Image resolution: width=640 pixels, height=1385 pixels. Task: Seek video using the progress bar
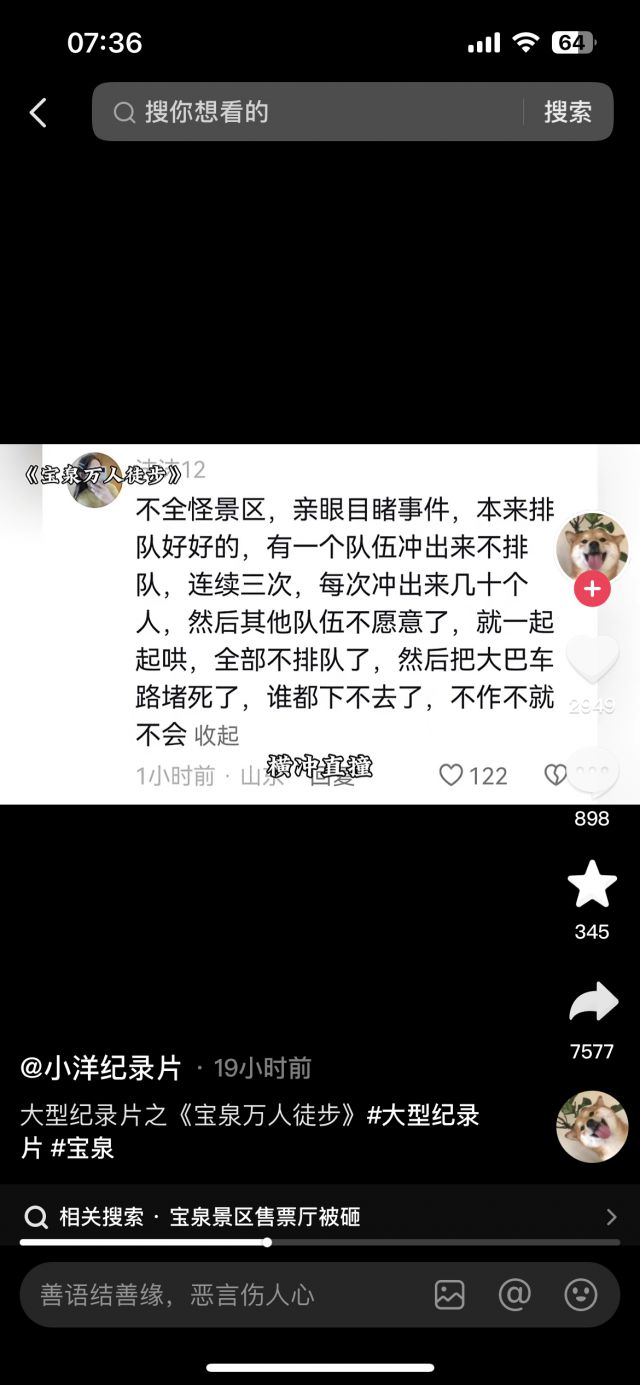click(268, 1243)
